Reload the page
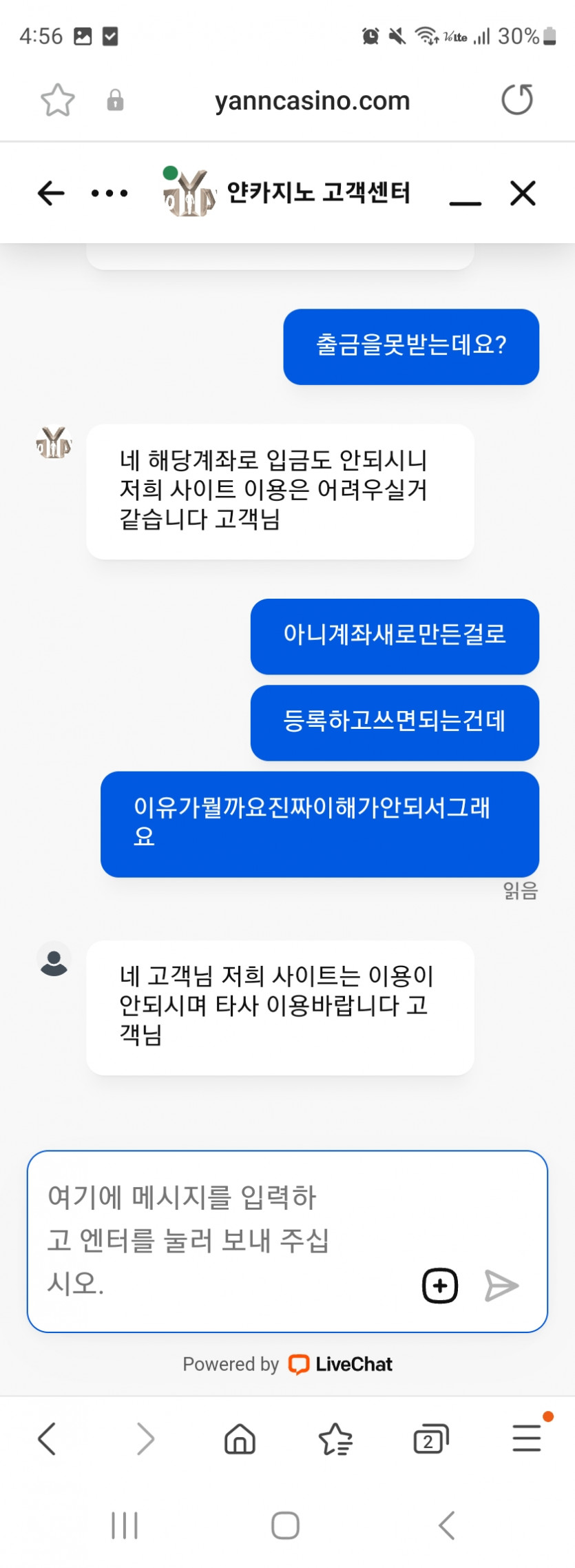The height and width of the screenshot is (1568, 575). (x=516, y=101)
